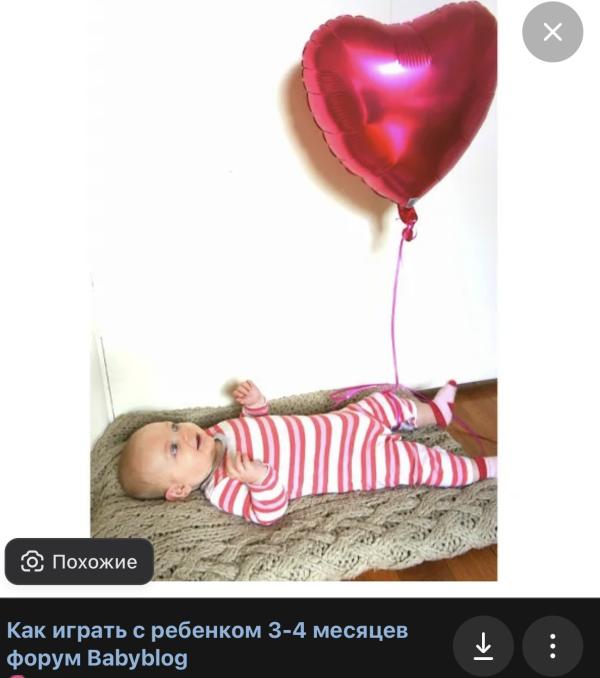
Task: Download the image
Action: [x=483, y=646]
